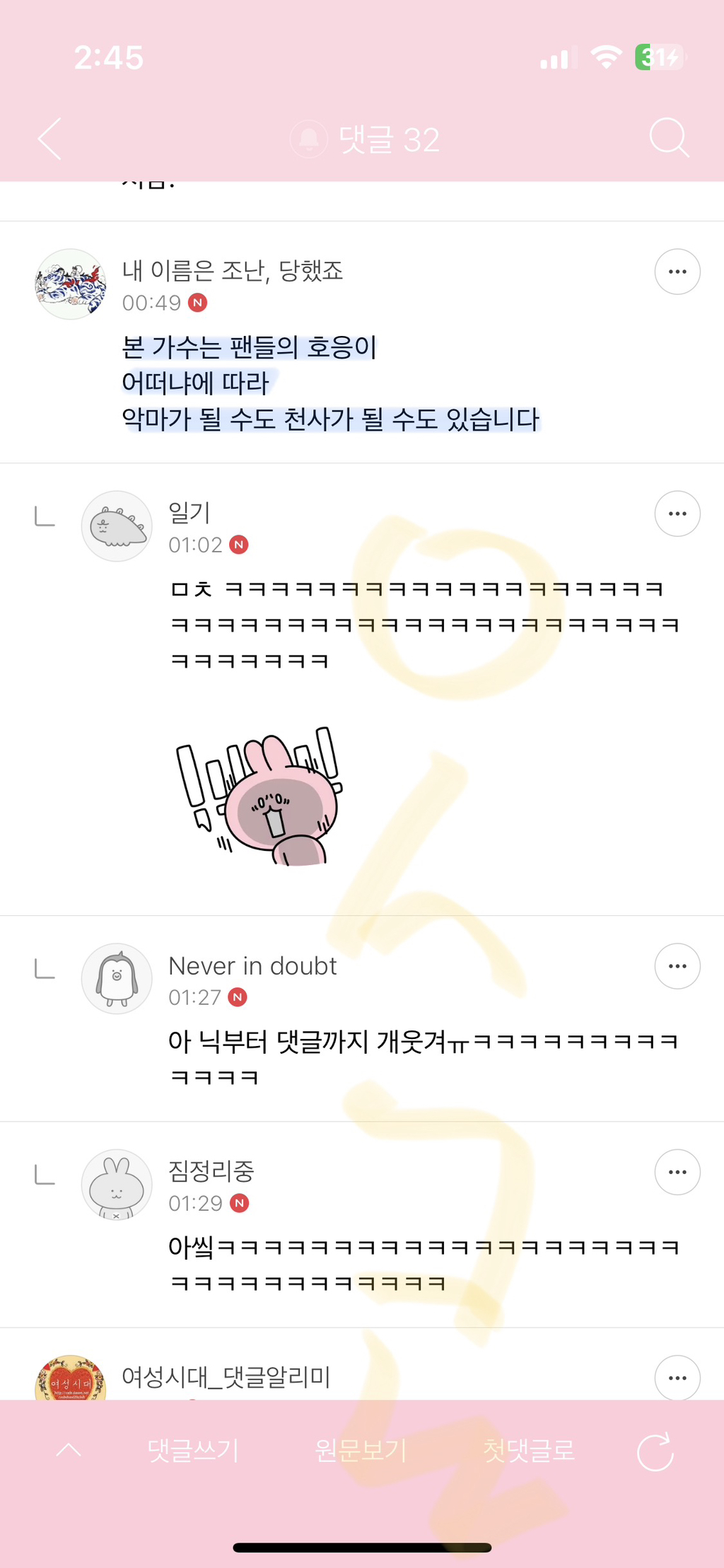Image resolution: width=724 pixels, height=1568 pixels.
Task: Open options menu for 일기's reply
Action: (677, 513)
